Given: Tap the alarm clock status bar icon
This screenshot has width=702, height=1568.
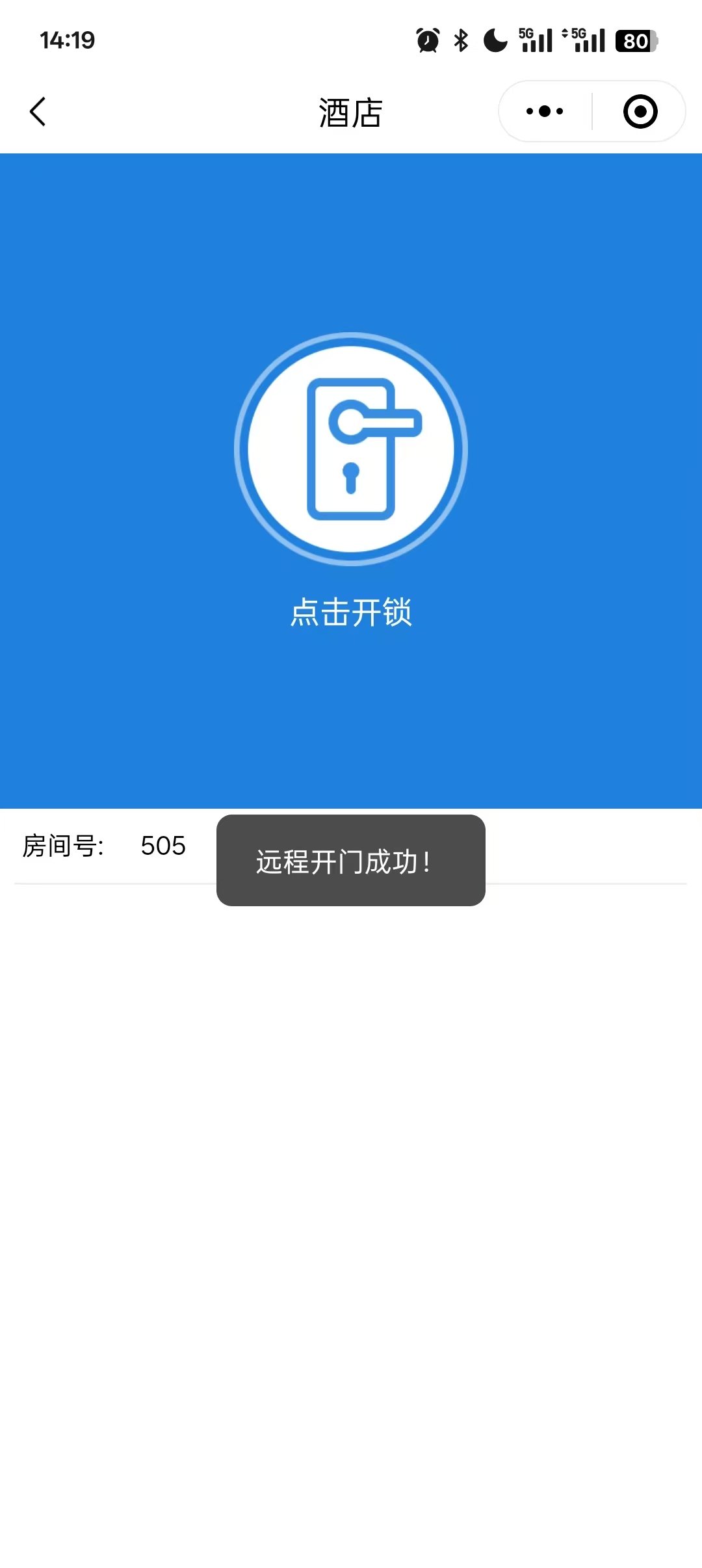Looking at the screenshot, I should tap(427, 40).
